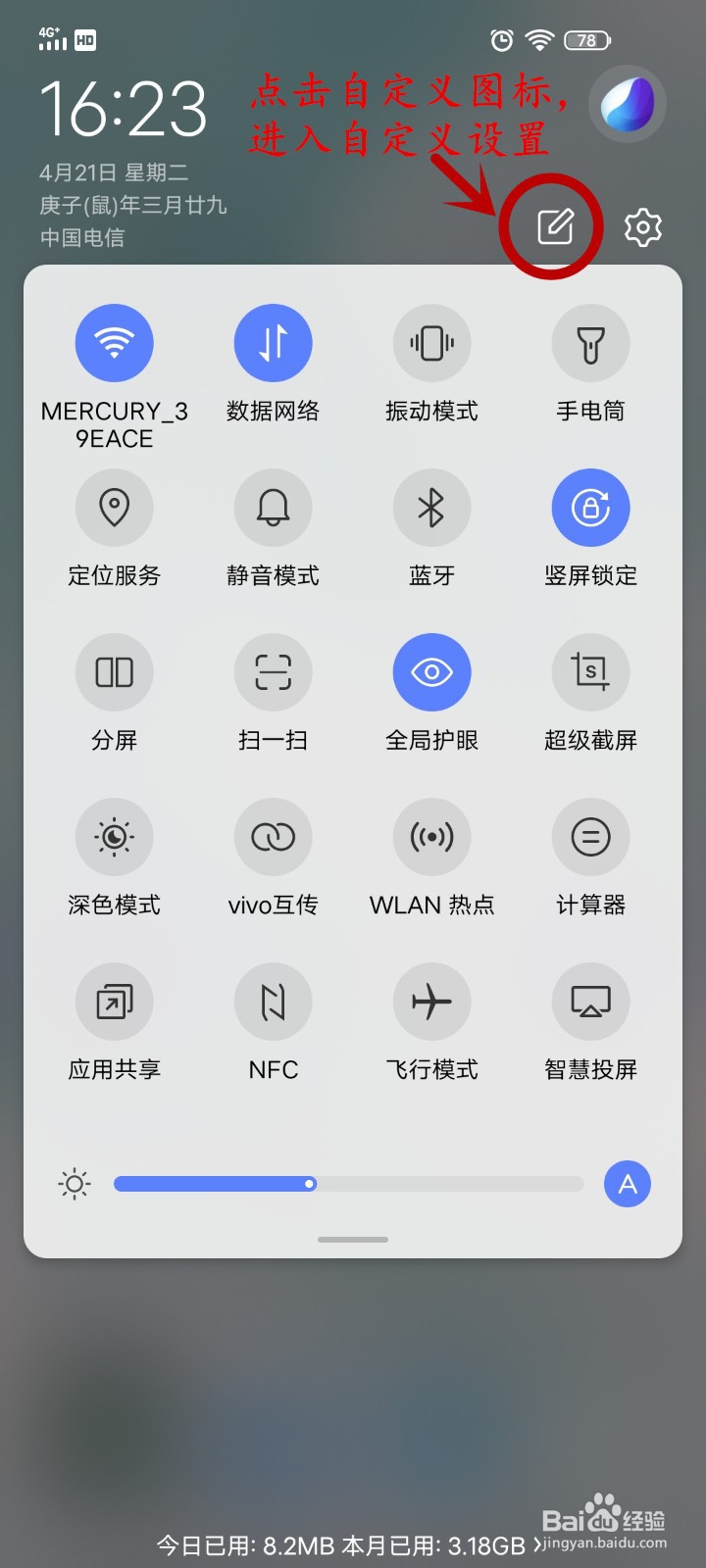
Task: Open the 计算器 calculator tile
Action: click(590, 836)
